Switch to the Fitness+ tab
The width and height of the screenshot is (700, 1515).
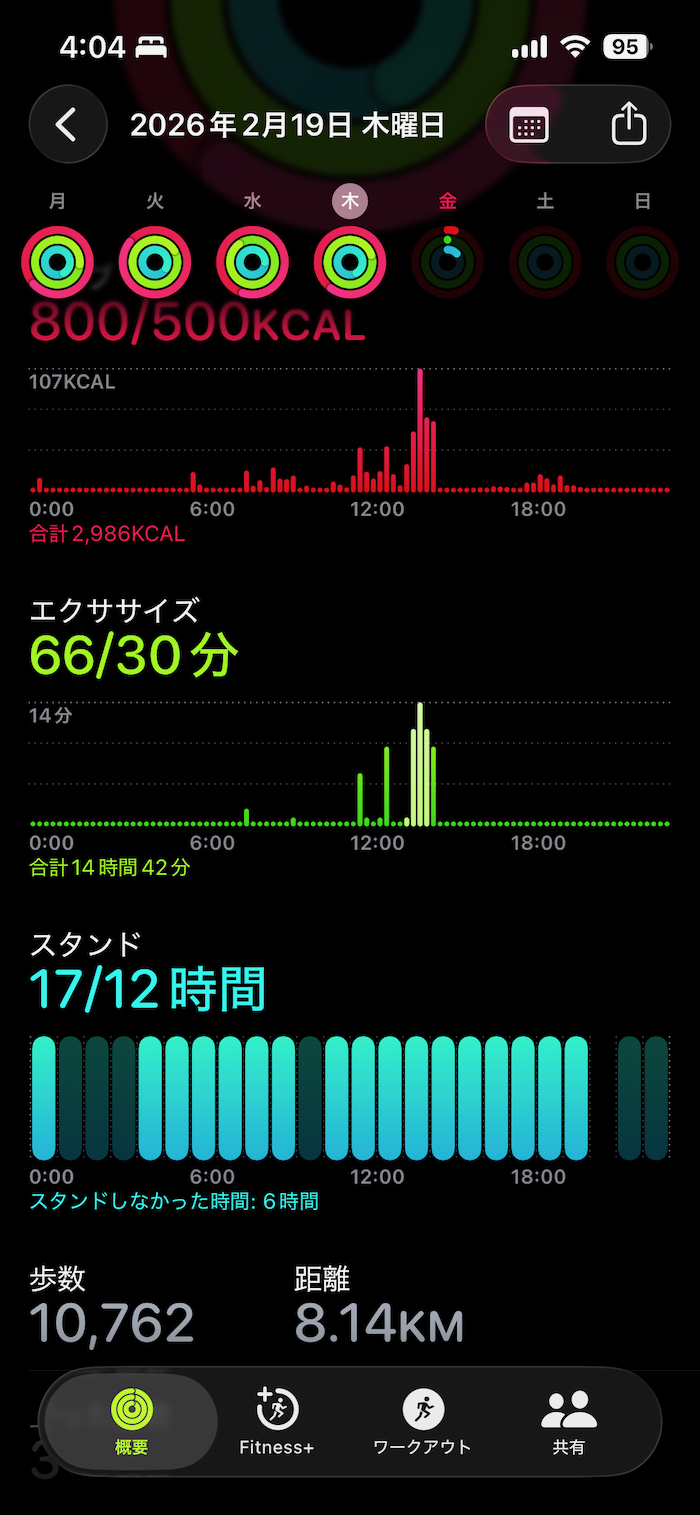(277, 1421)
